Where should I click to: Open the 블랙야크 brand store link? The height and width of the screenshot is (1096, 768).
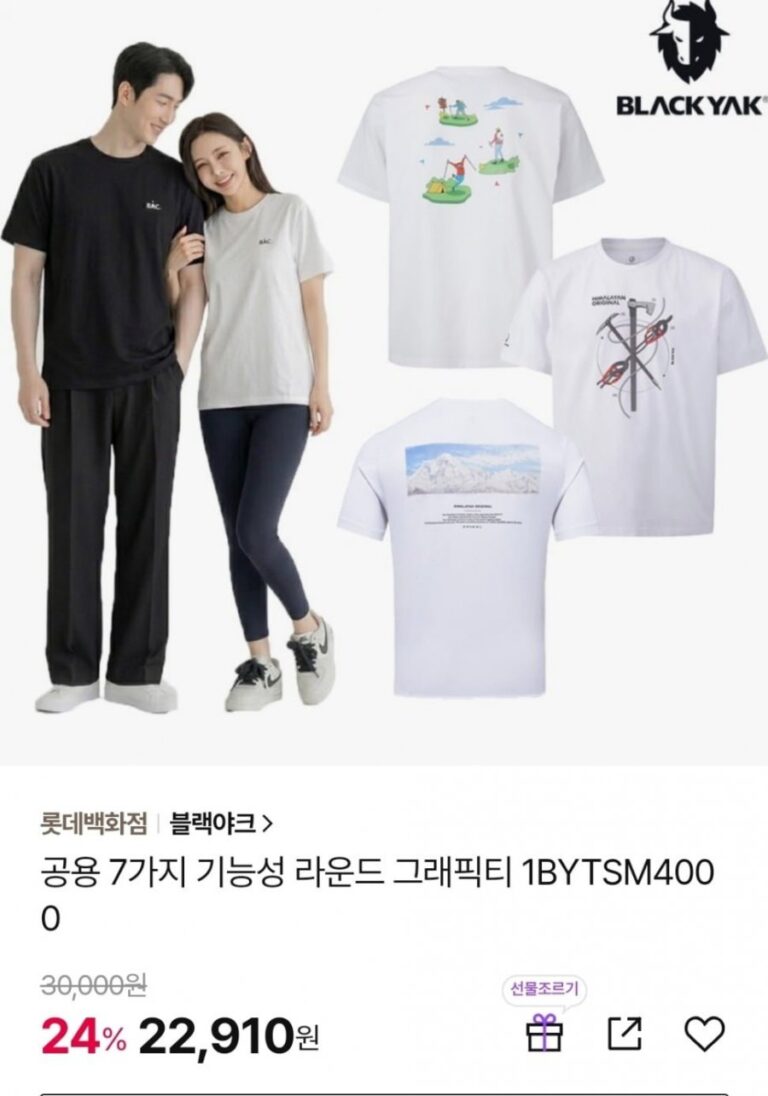coord(221,824)
